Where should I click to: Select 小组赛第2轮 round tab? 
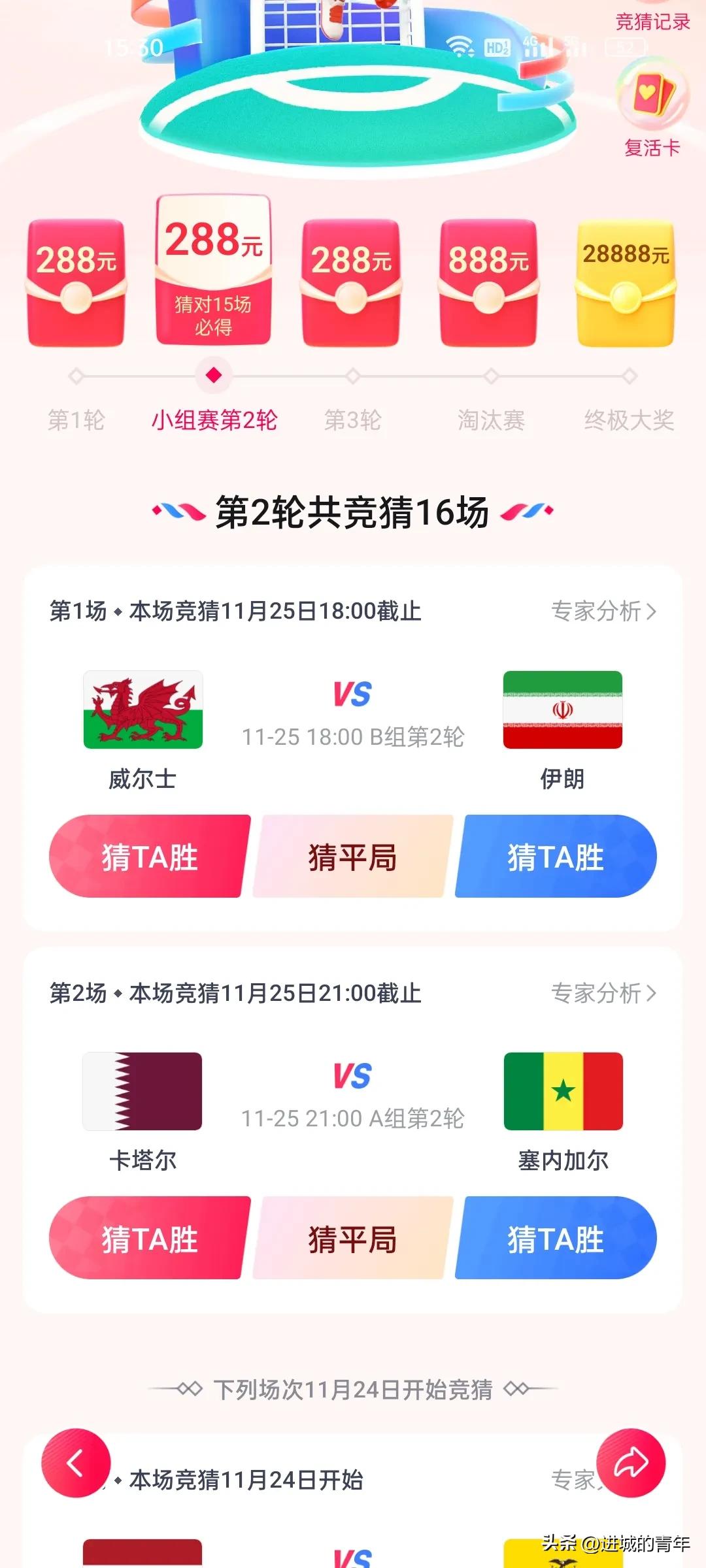(x=214, y=419)
